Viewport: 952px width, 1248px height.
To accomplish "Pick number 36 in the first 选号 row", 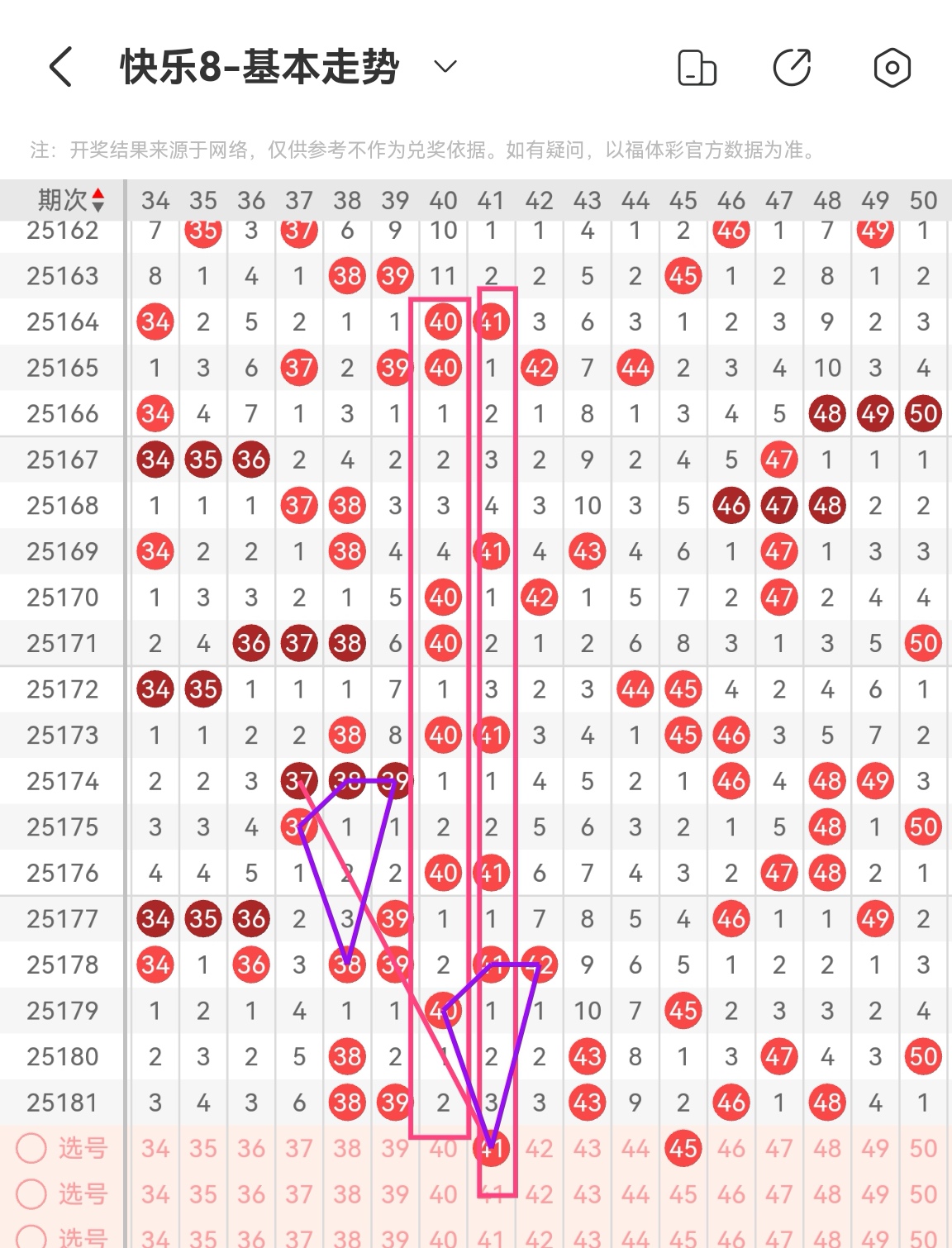I will [251, 1148].
